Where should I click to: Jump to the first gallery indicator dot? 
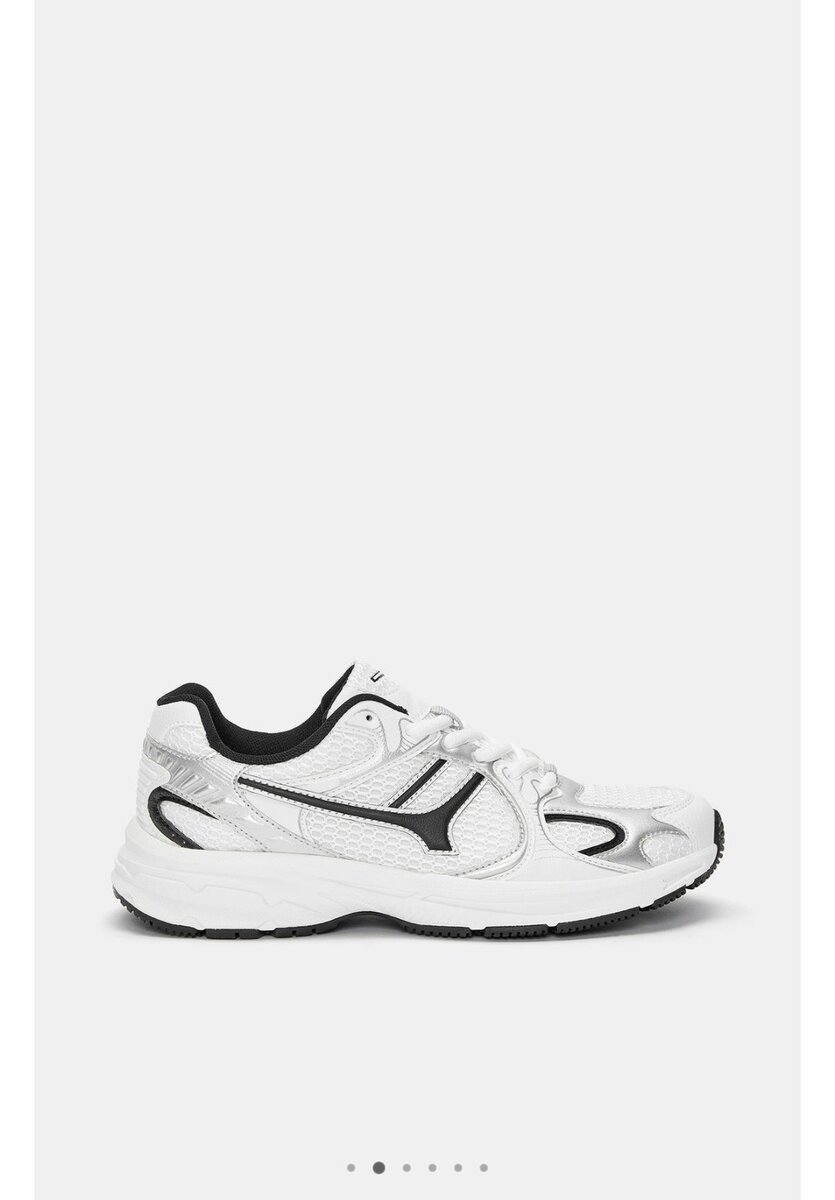(x=351, y=1167)
